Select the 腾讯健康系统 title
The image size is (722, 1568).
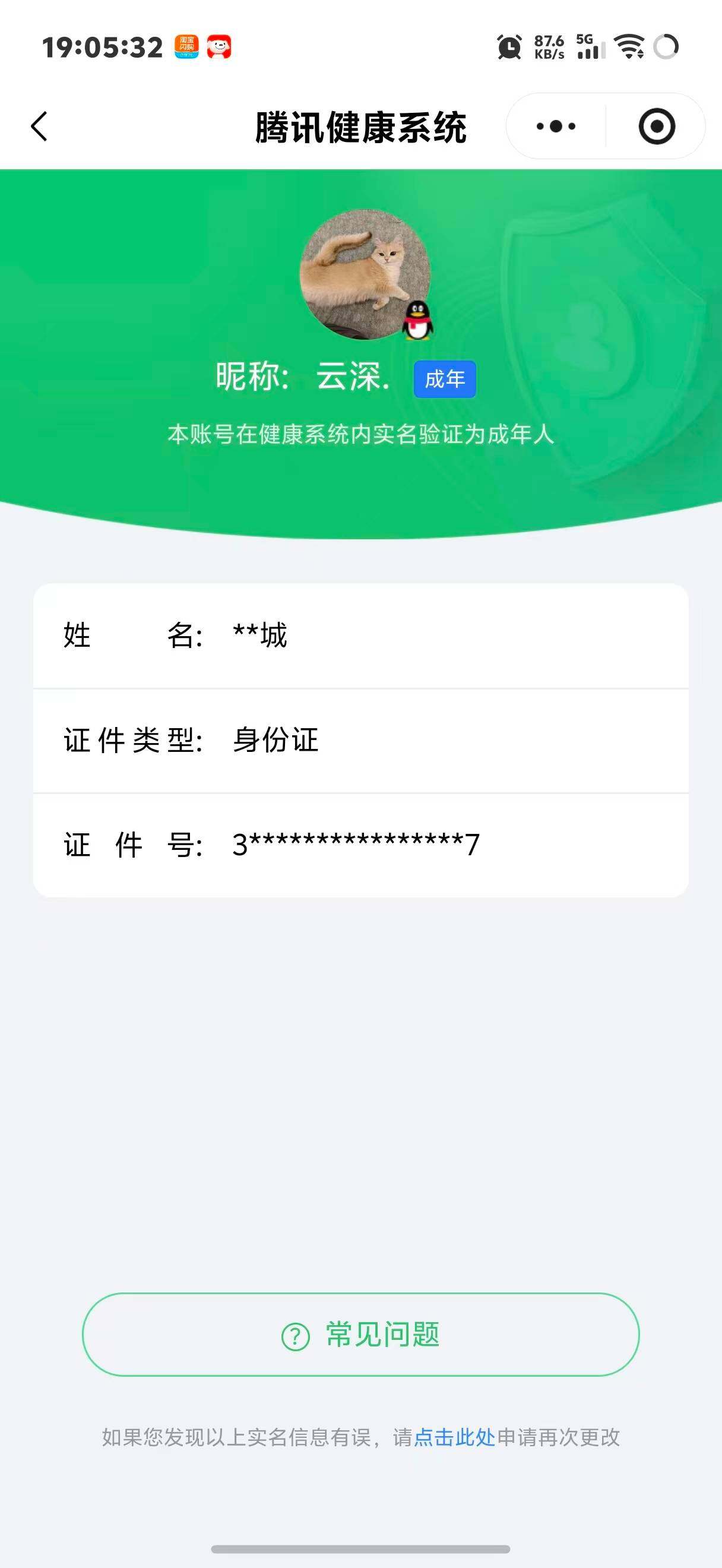point(360,126)
